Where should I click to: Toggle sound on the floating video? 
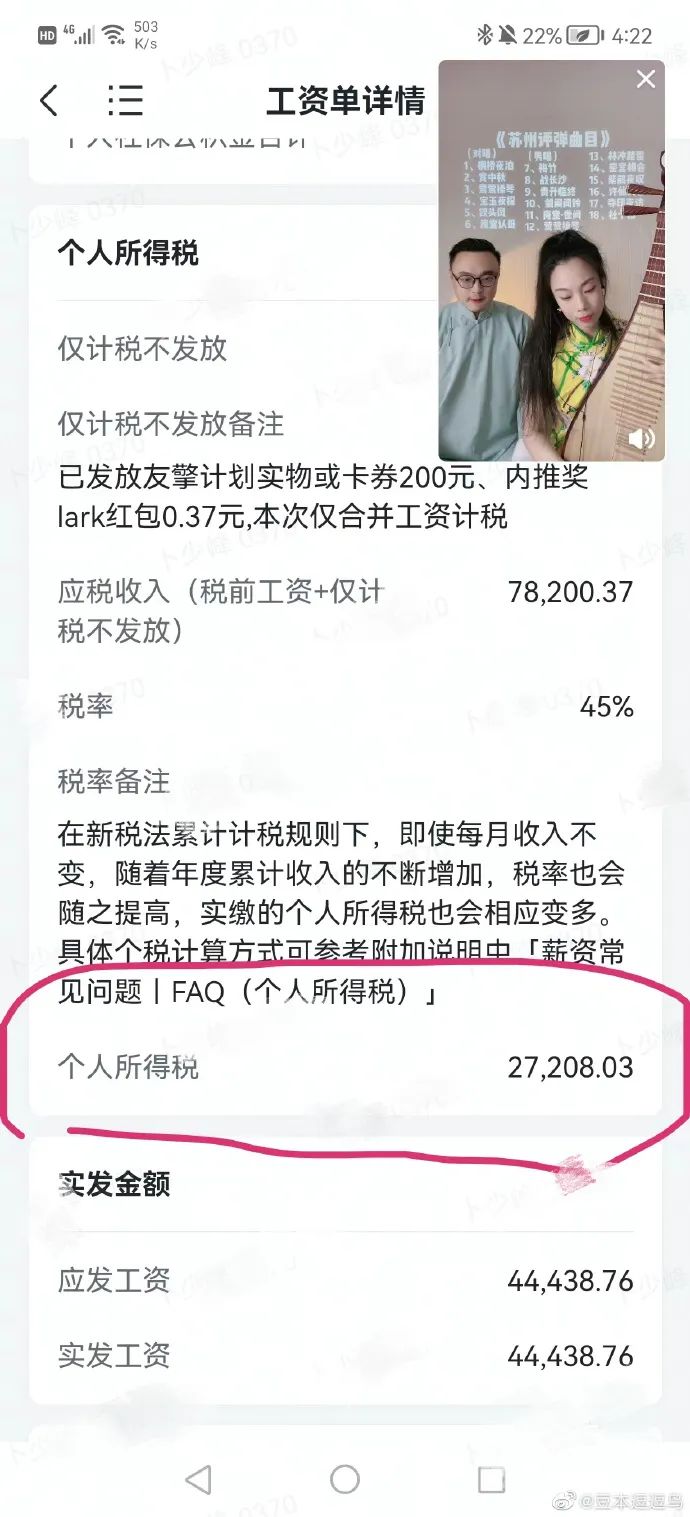coord(641,438)
